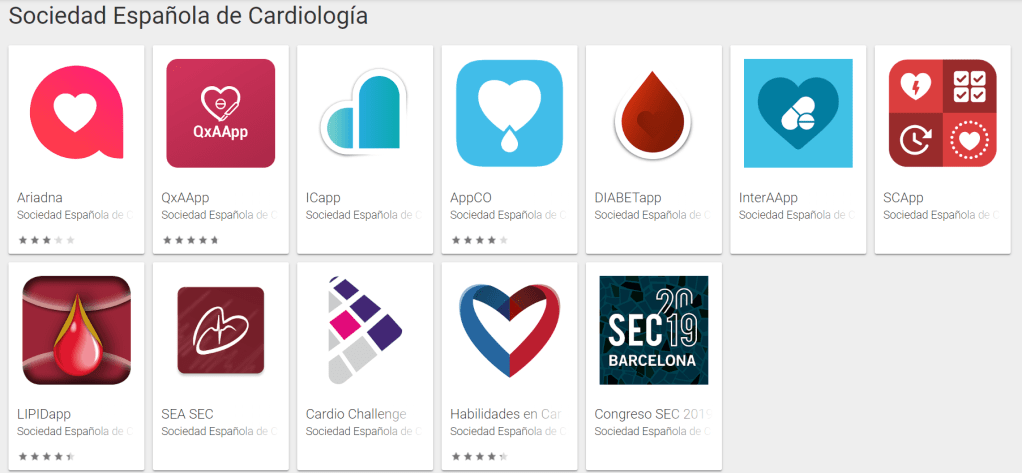Open the Ariadna app card
This screenshot has height=473, width=1022.
coord(76,113)
